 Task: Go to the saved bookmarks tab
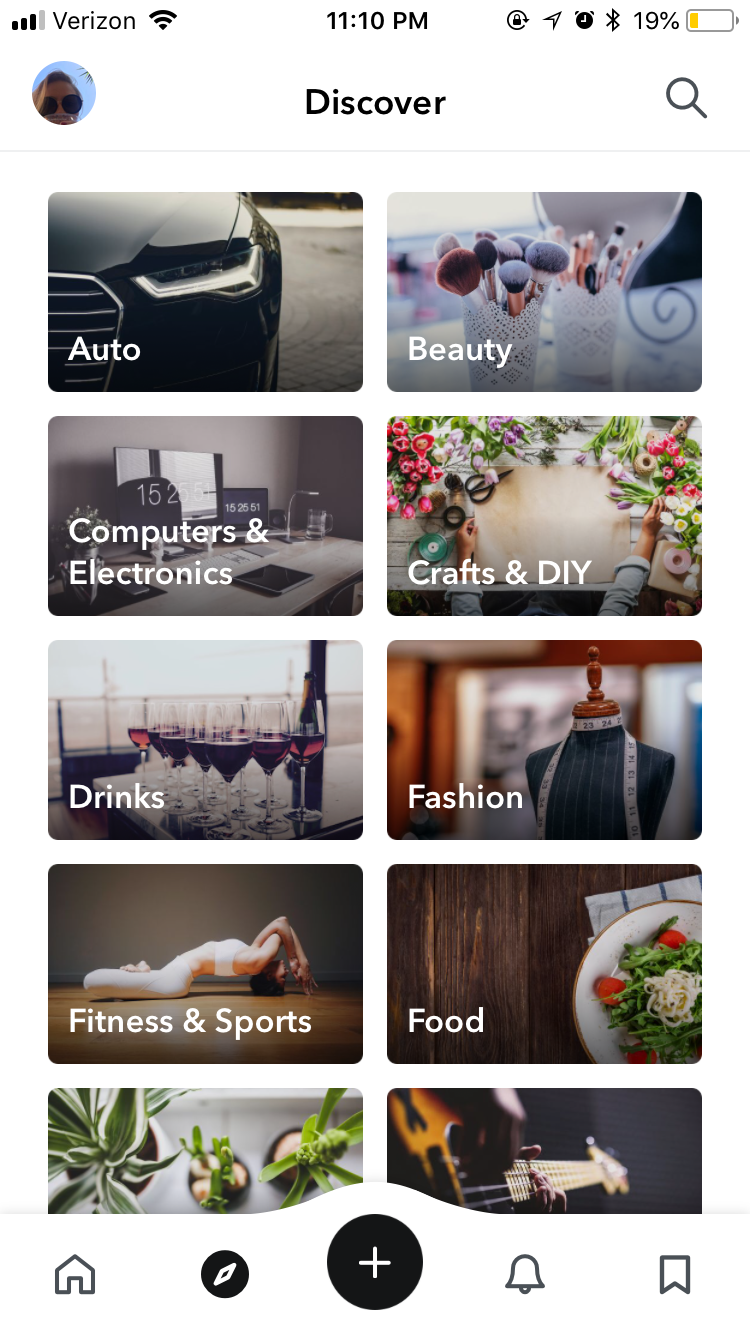(x=675, y=1274)
